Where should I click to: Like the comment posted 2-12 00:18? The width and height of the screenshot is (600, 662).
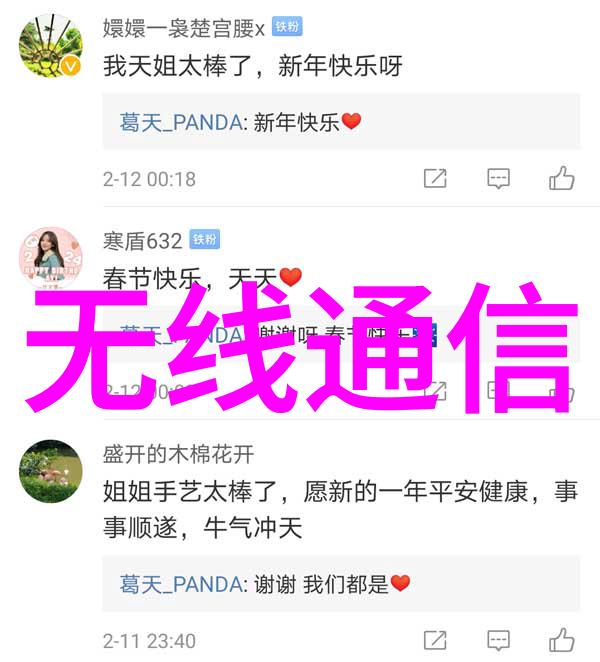click(561, 179)
